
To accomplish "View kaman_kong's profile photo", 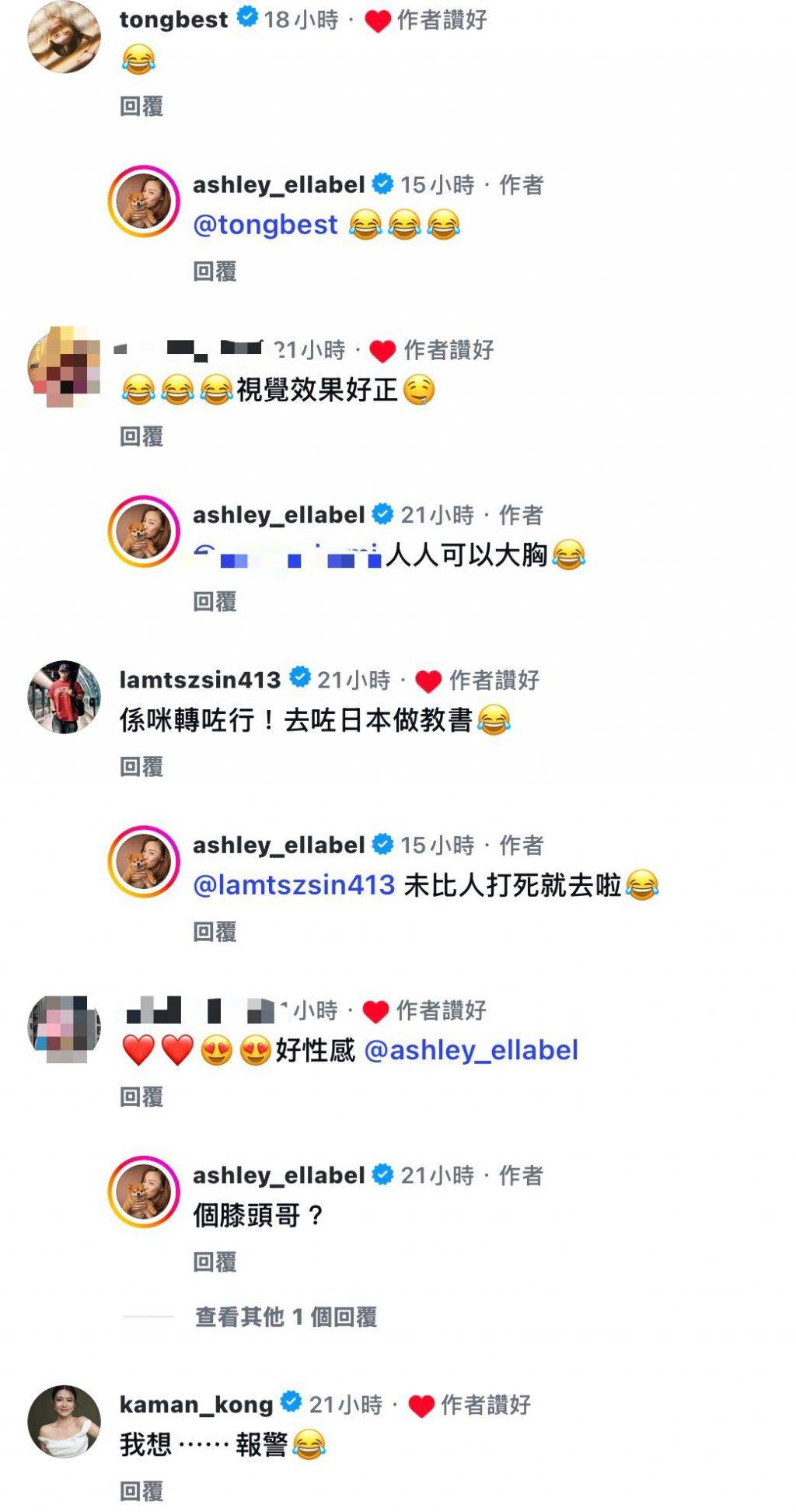I will point(64,1421).
